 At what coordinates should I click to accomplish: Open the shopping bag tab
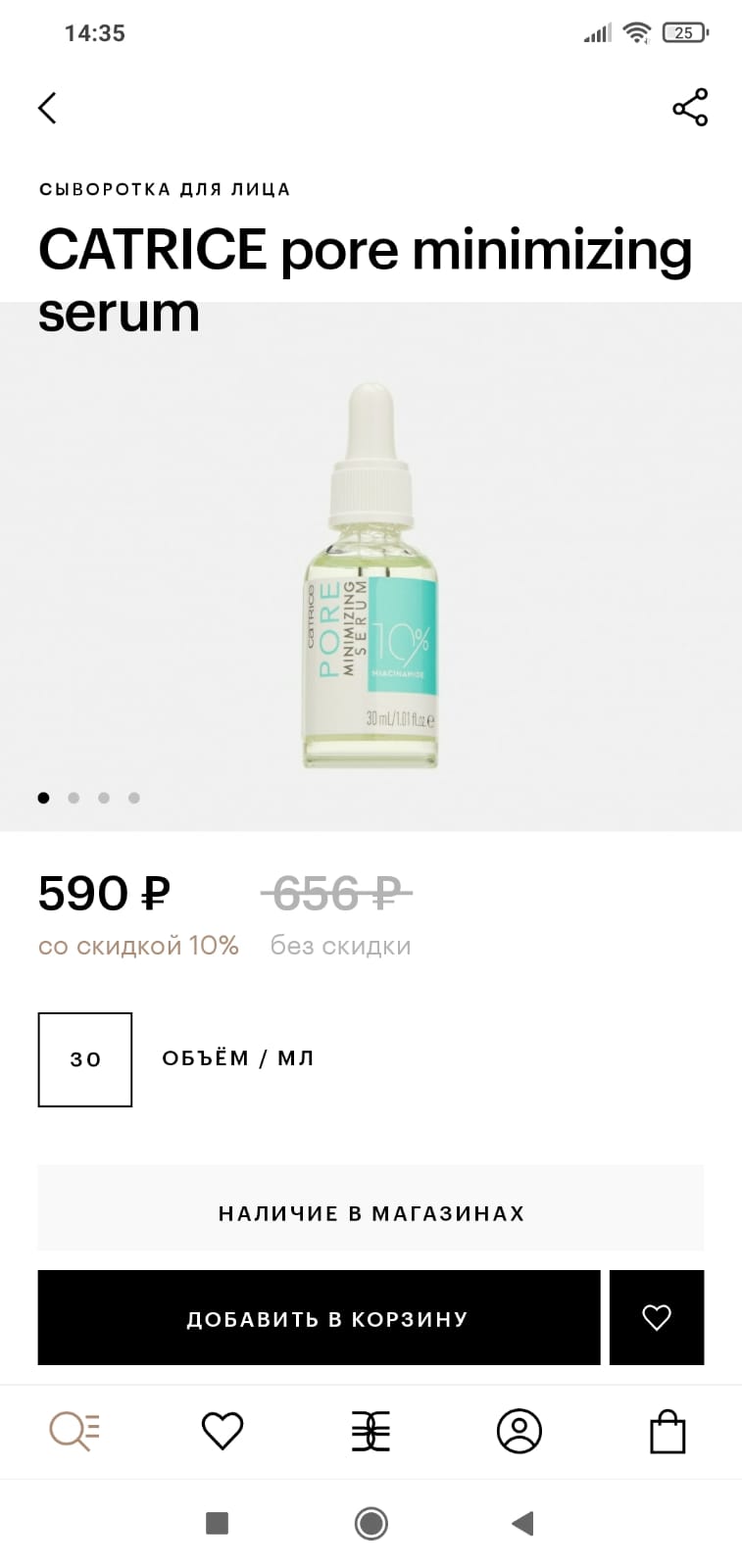(668, 1432)
